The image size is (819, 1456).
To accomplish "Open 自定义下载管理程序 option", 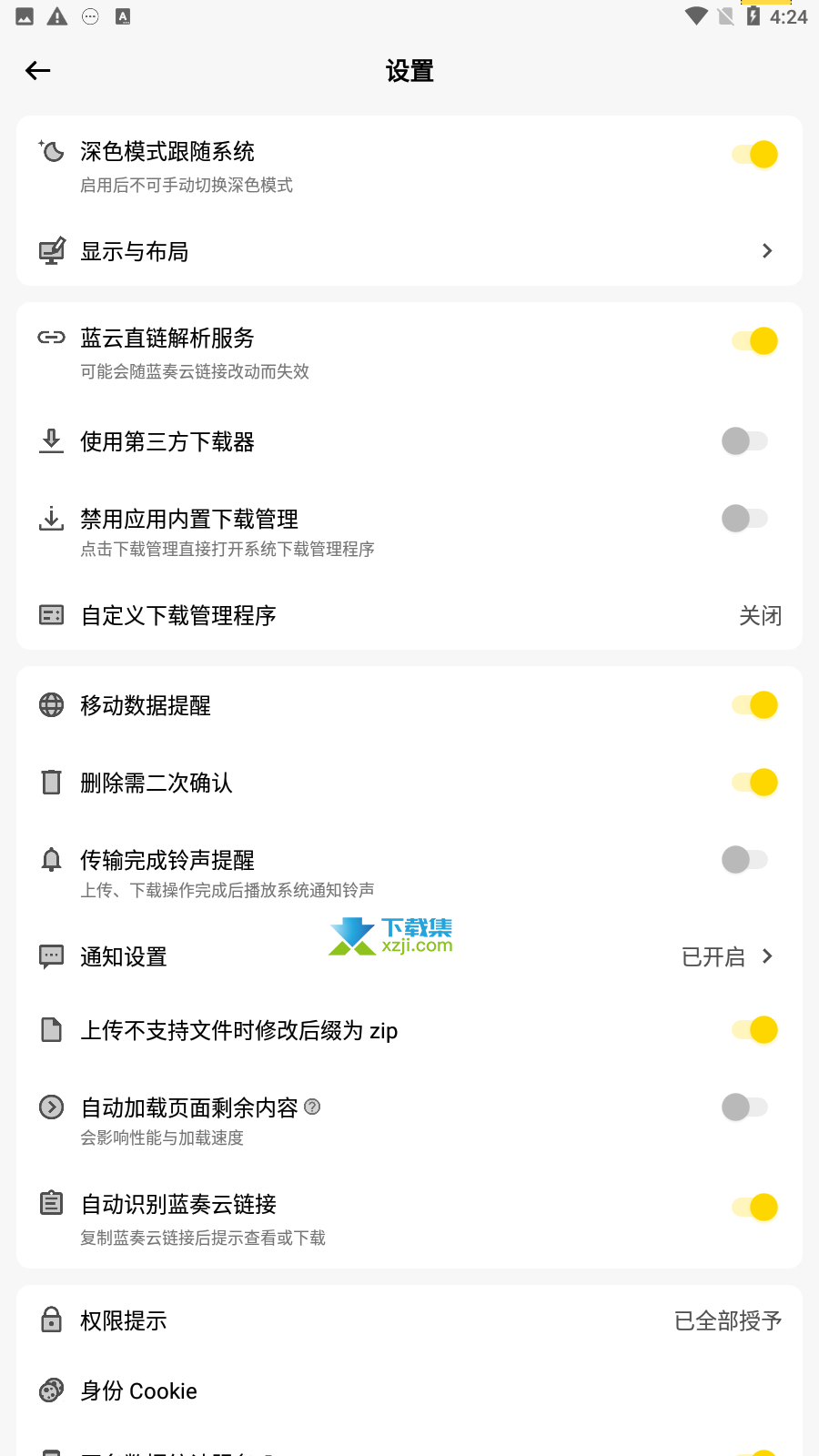I will (409, 616).
